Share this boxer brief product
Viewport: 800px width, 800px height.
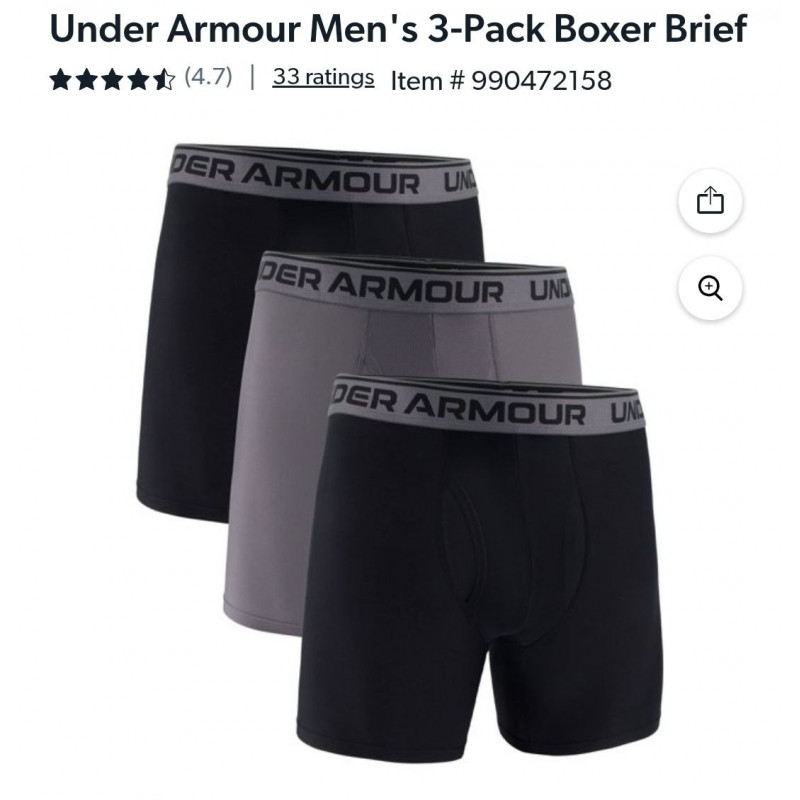tap(710, 201)
